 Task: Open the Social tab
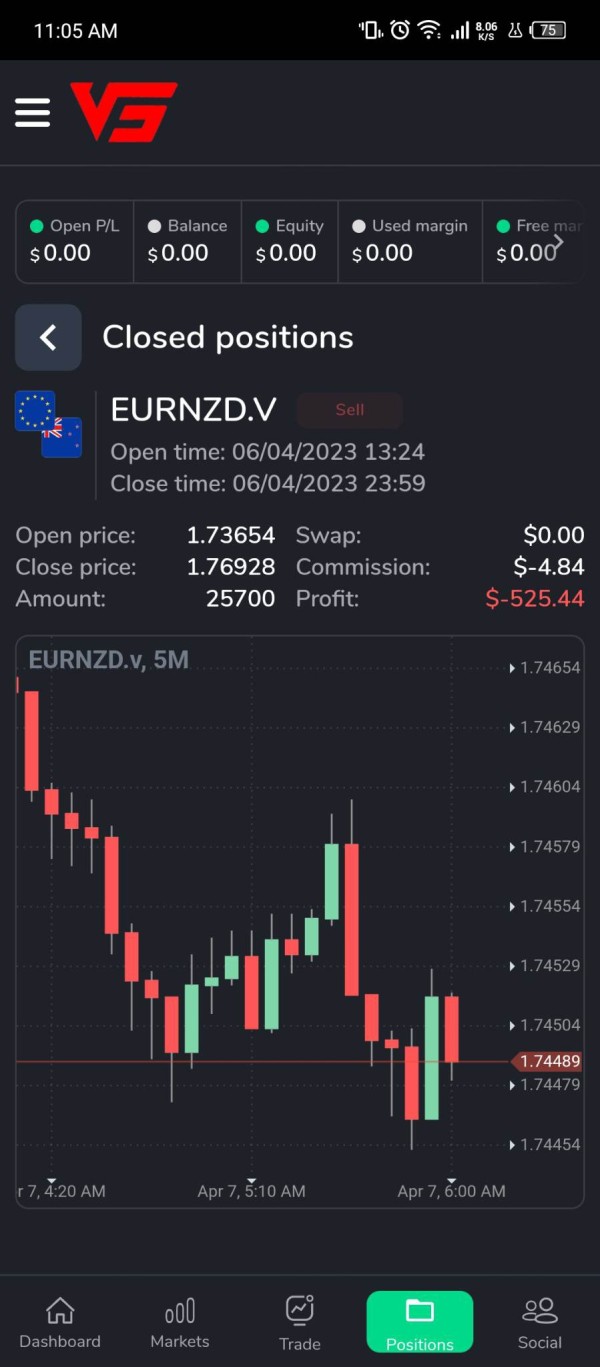coord(540,1322)
